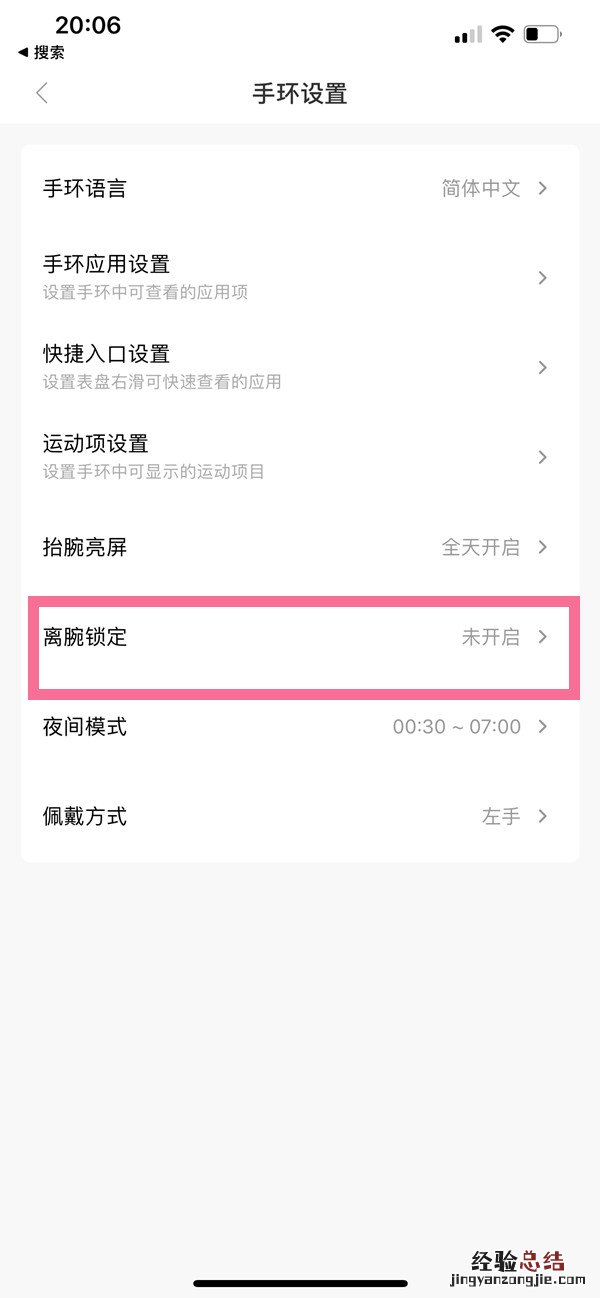
Task: Return to 搜索 via status bar link
Action: click(x=42, y=52)
